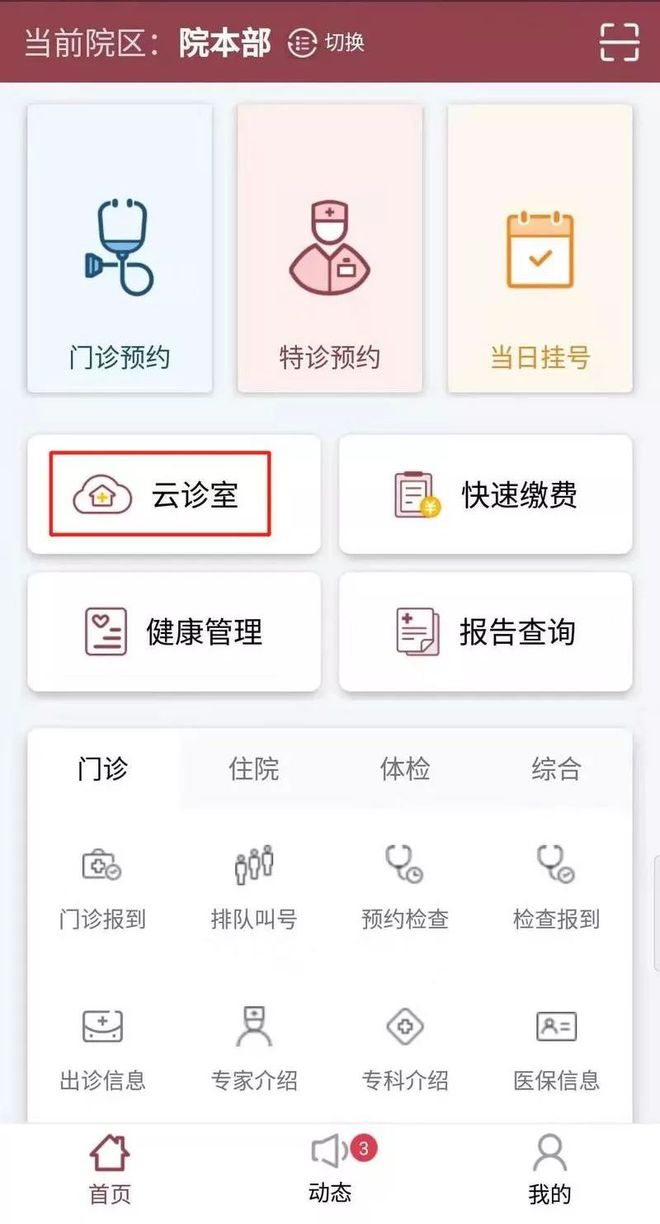Open 报告查询
This screenshot has height=1224, width=660.
486,632
